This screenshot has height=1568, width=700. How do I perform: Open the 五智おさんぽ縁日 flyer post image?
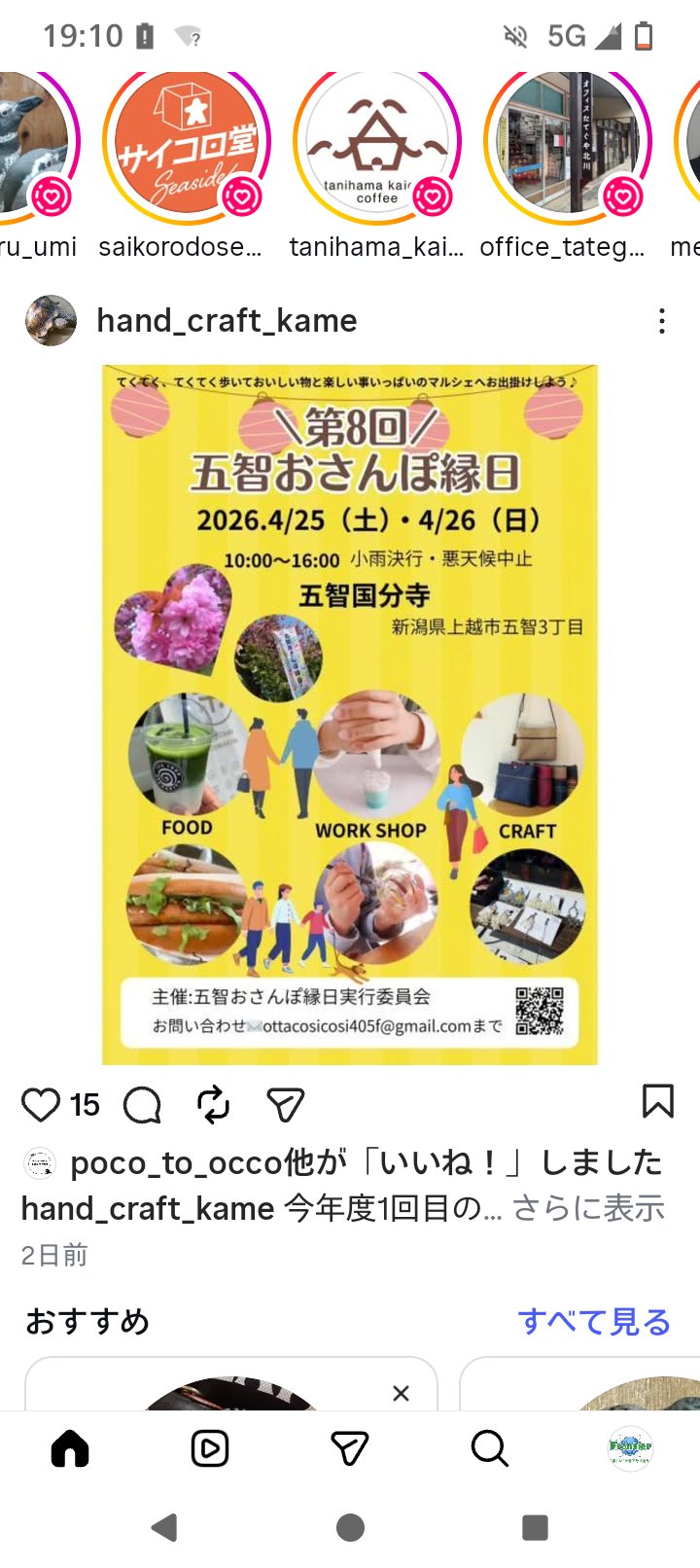pyautogui.click(x=350, y=714)
